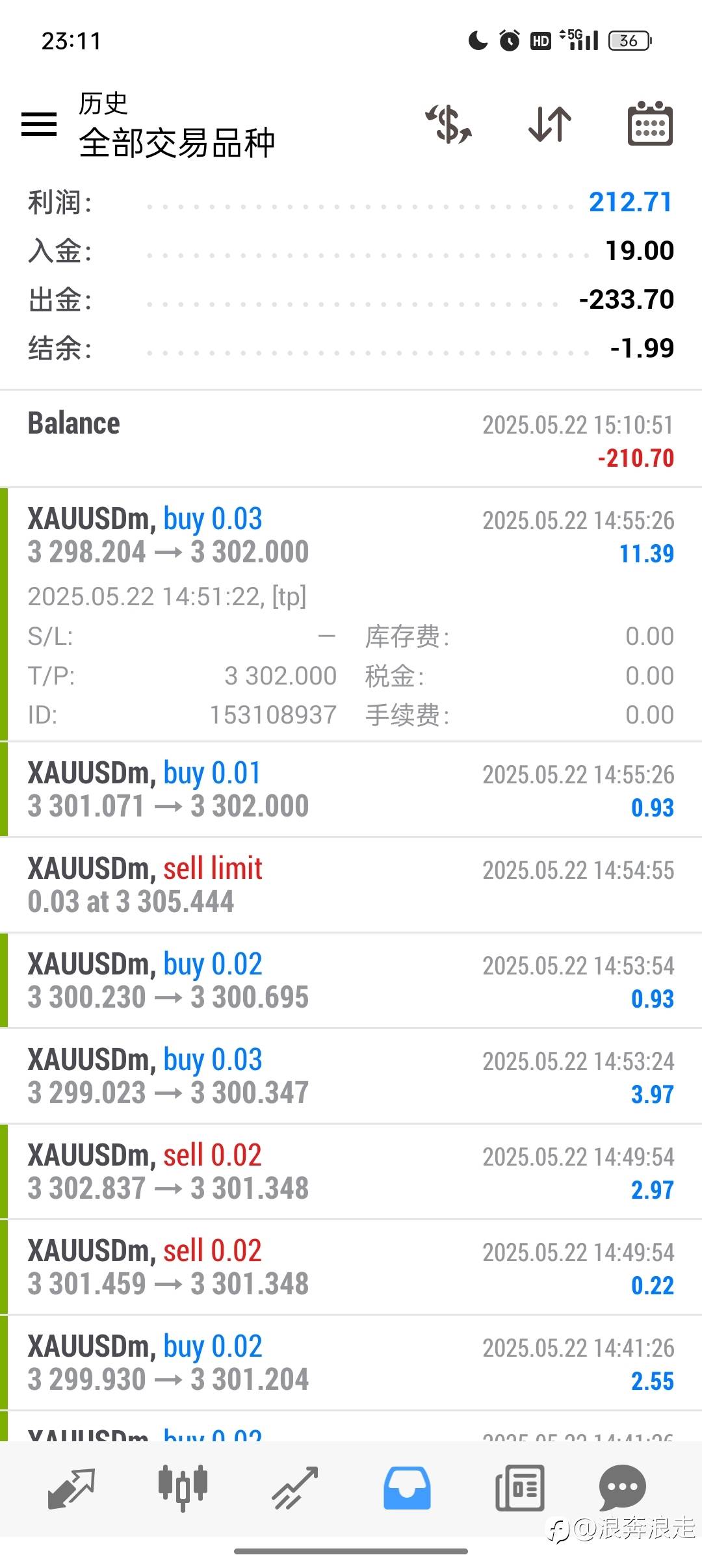Open the symbol filter with dollar icon
The width and height of the screenshot is (702, 1568).
(448, 124)
